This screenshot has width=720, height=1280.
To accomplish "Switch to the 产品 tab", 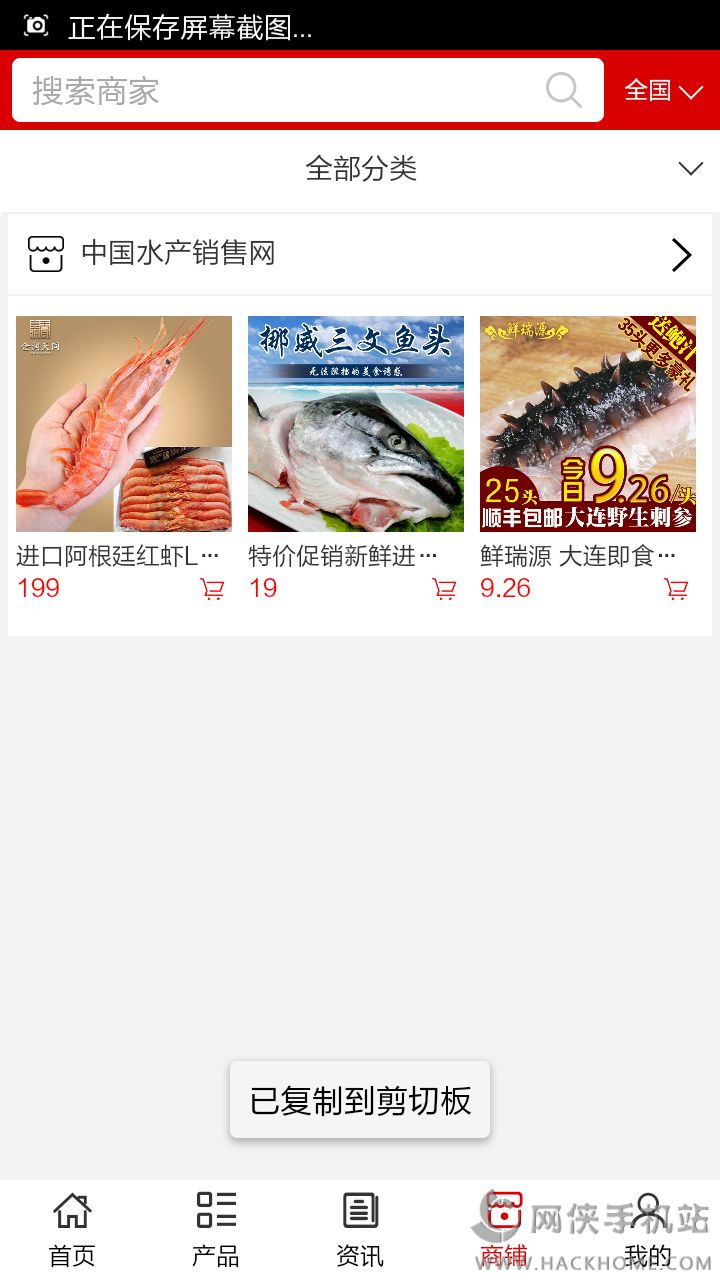I will 216,1230.
